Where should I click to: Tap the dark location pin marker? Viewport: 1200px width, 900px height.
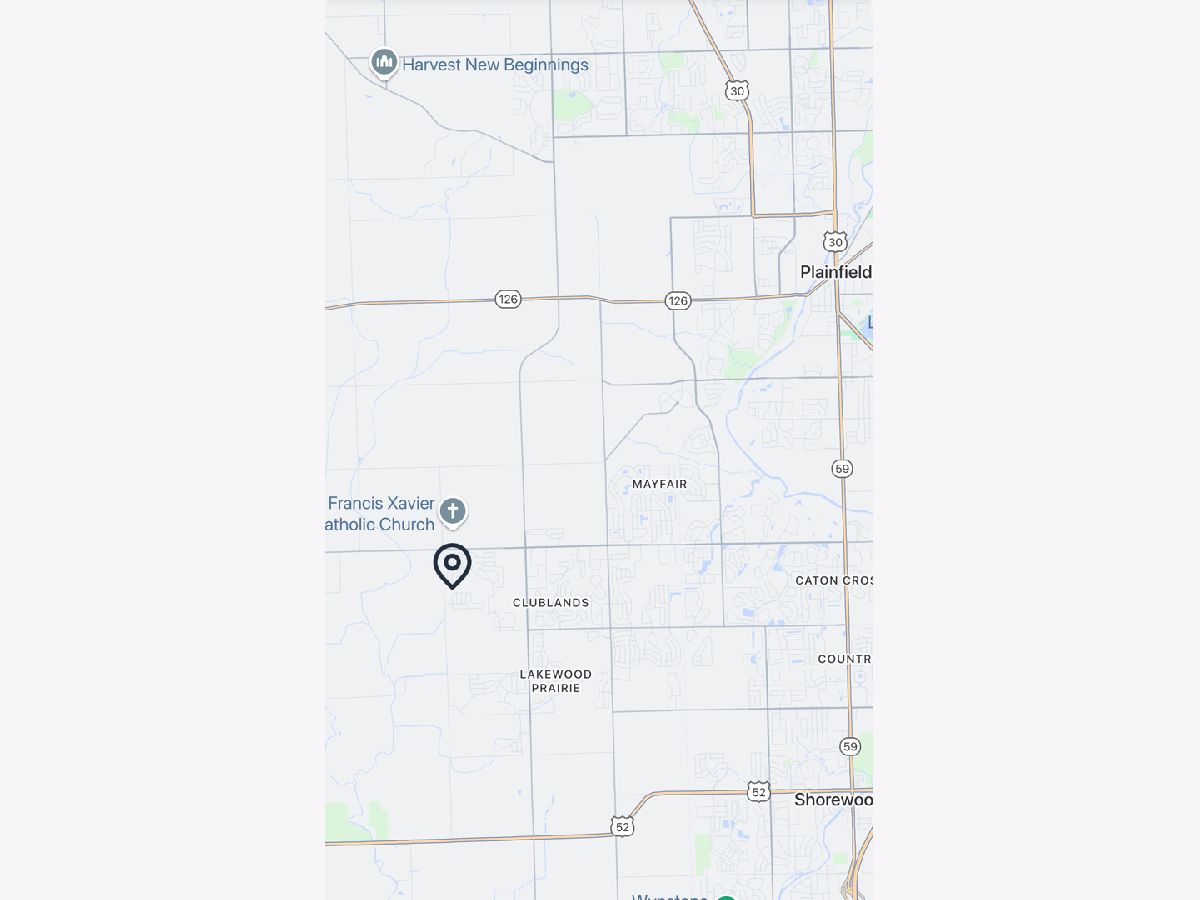(452, 565)
